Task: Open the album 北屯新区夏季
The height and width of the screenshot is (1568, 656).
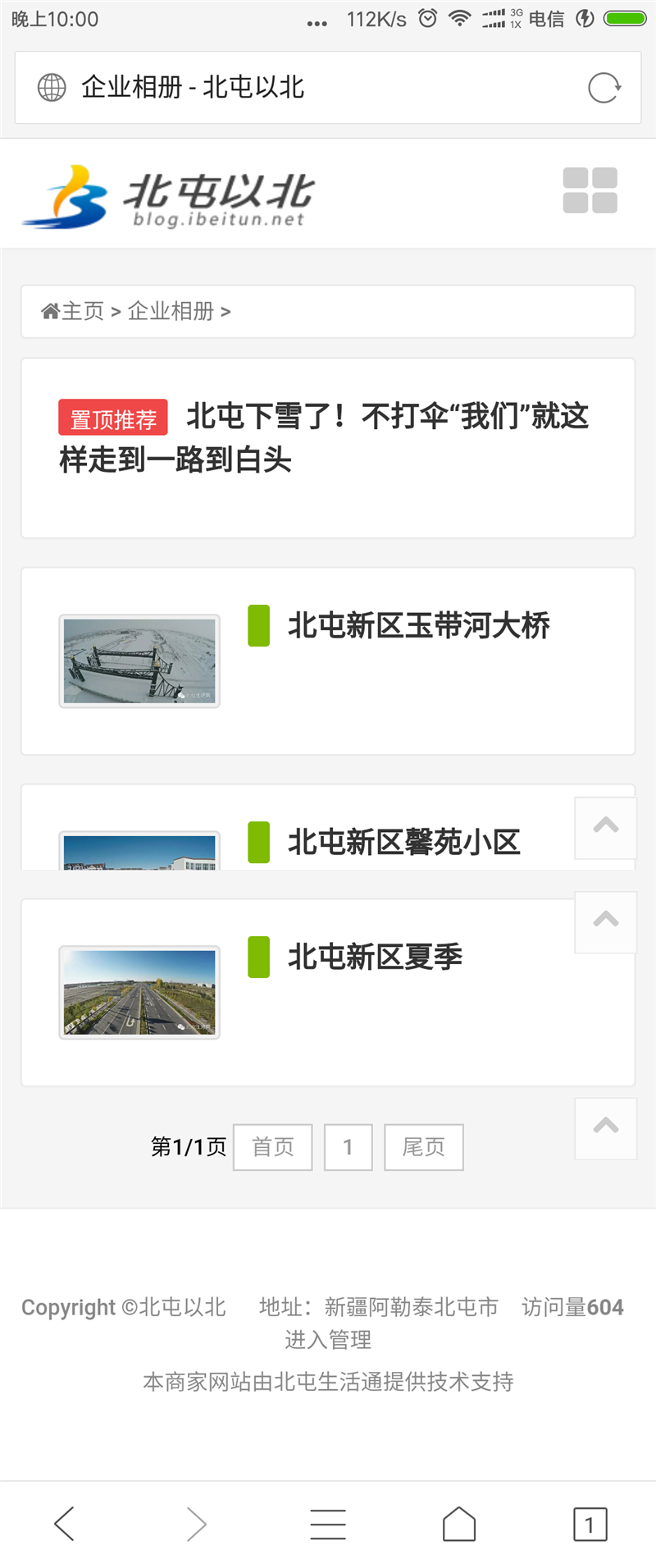Action: [x=375, y=957]
